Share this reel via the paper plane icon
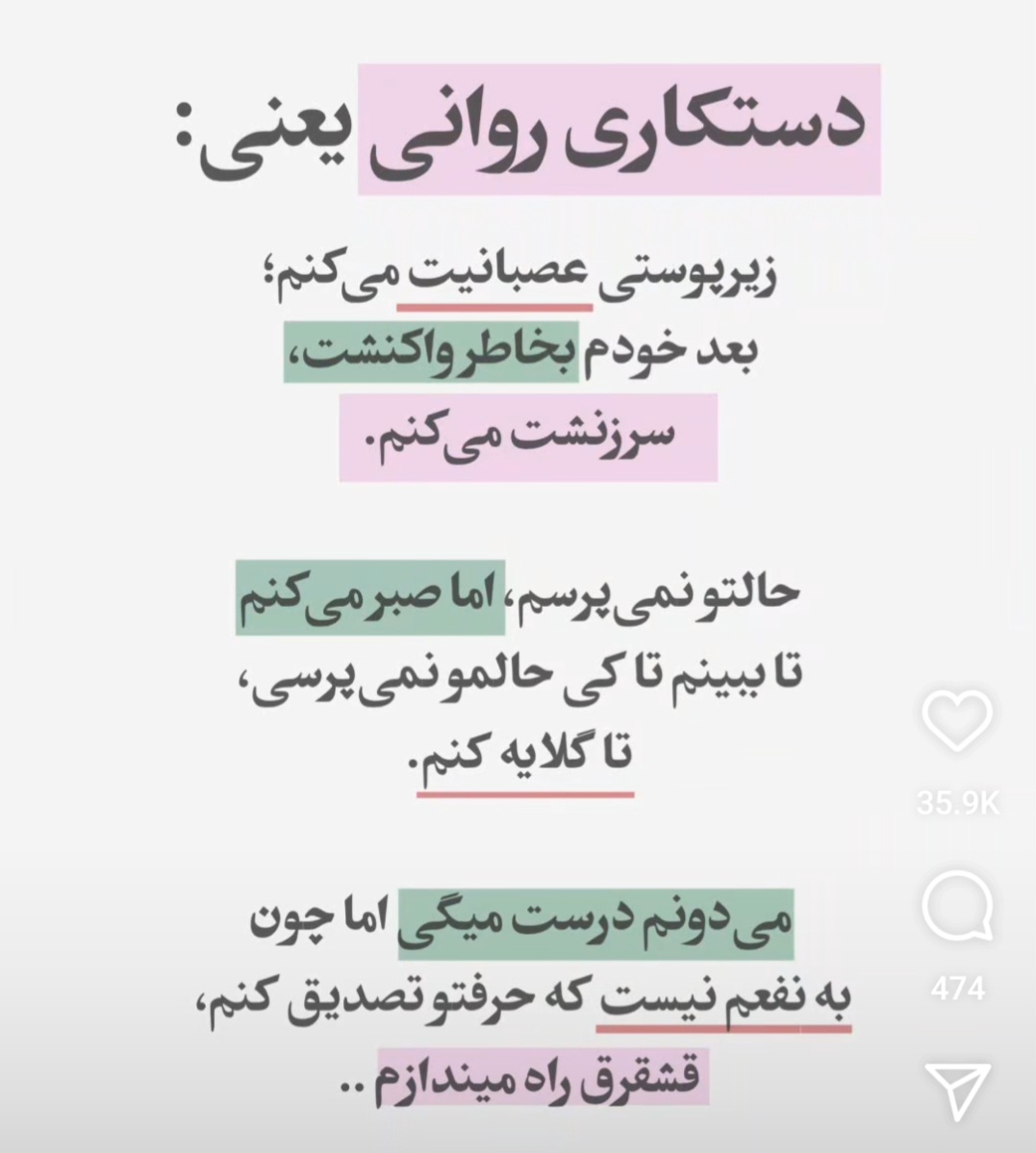Viewport: 1036px width, 1153px height. tap(957, 1090)
